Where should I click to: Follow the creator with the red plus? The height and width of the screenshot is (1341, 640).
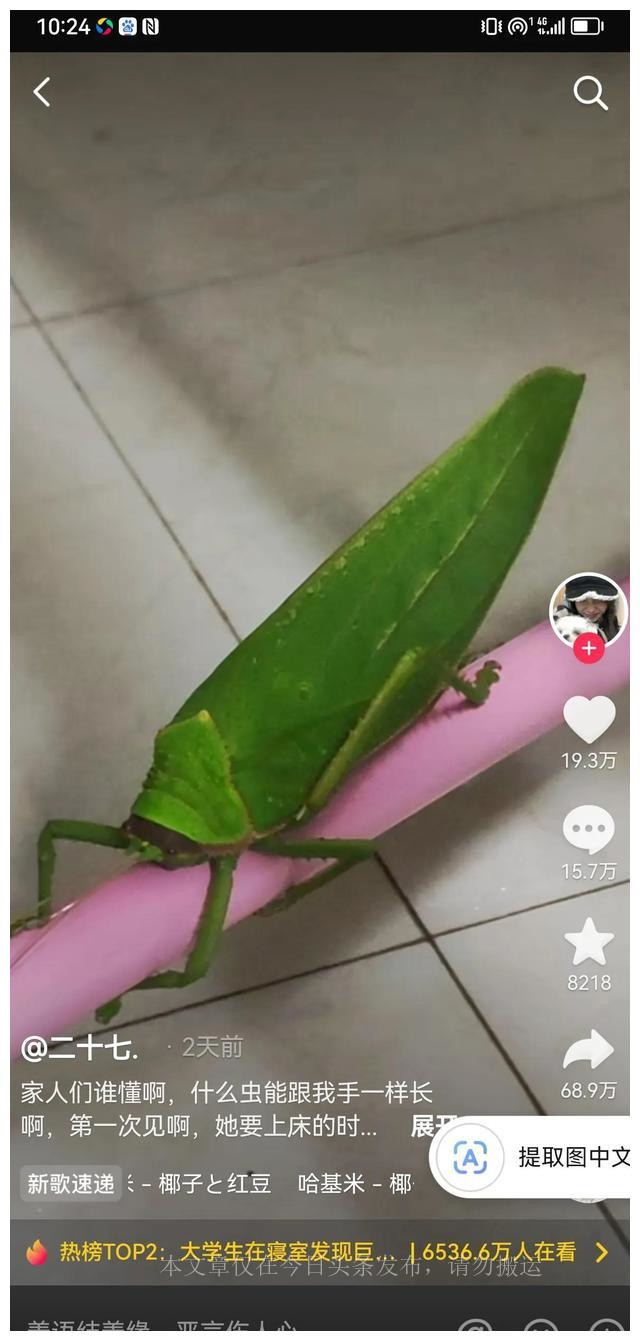tap(588, 649)
